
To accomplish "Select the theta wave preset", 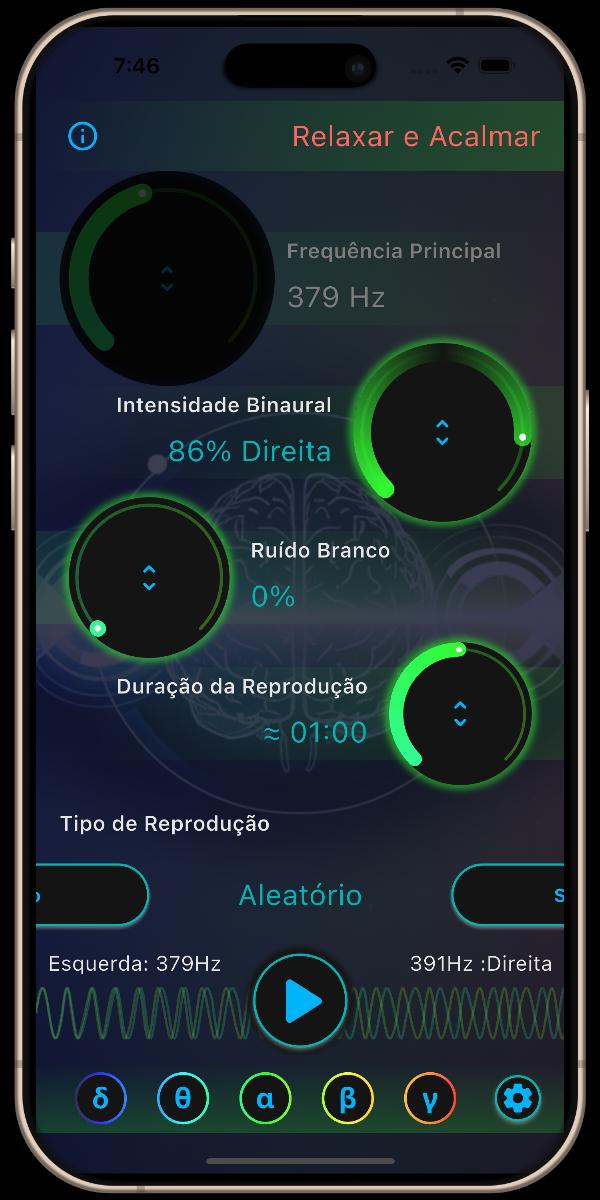I will coord(183,1099).
